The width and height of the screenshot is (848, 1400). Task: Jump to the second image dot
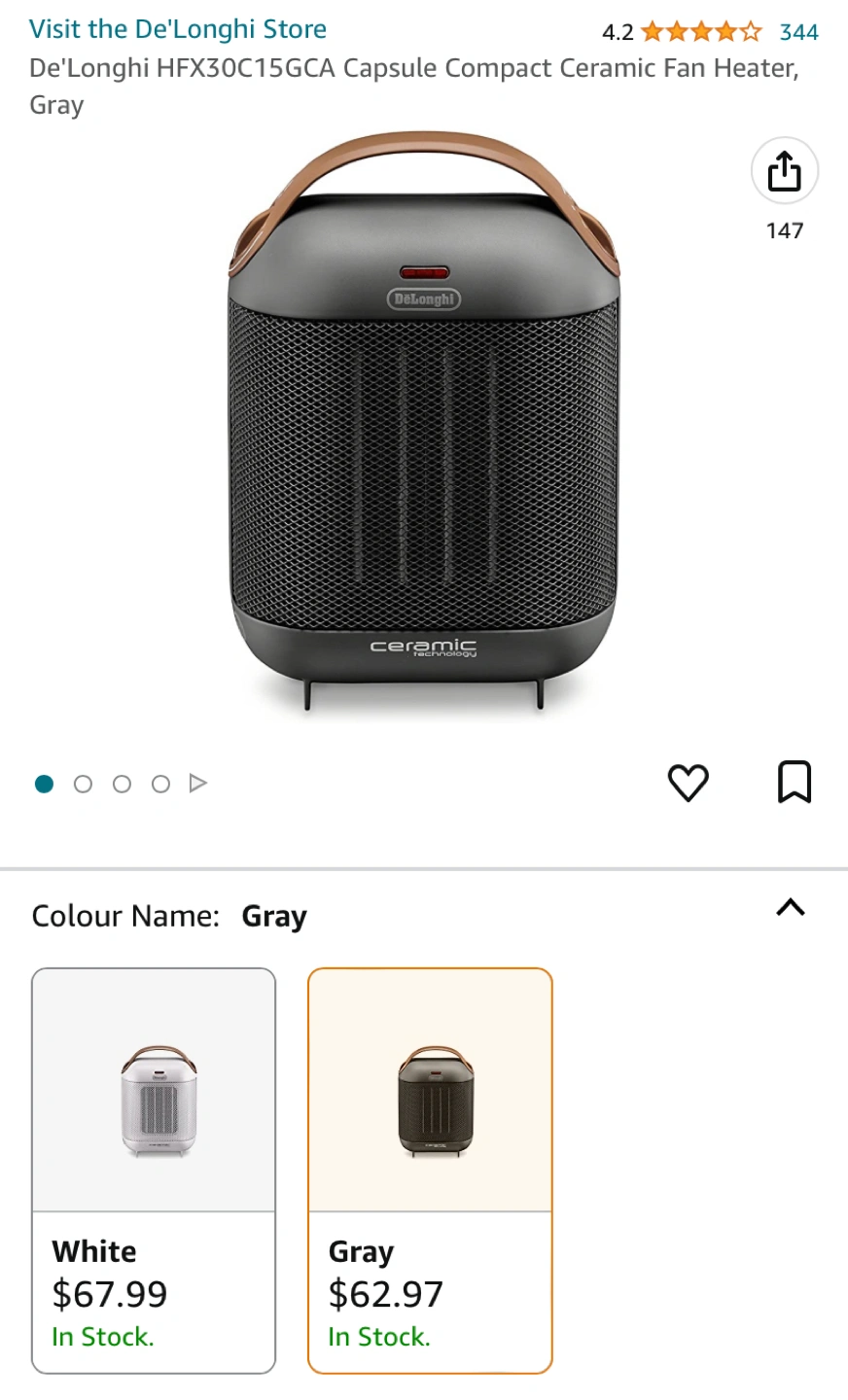(83, 784)
